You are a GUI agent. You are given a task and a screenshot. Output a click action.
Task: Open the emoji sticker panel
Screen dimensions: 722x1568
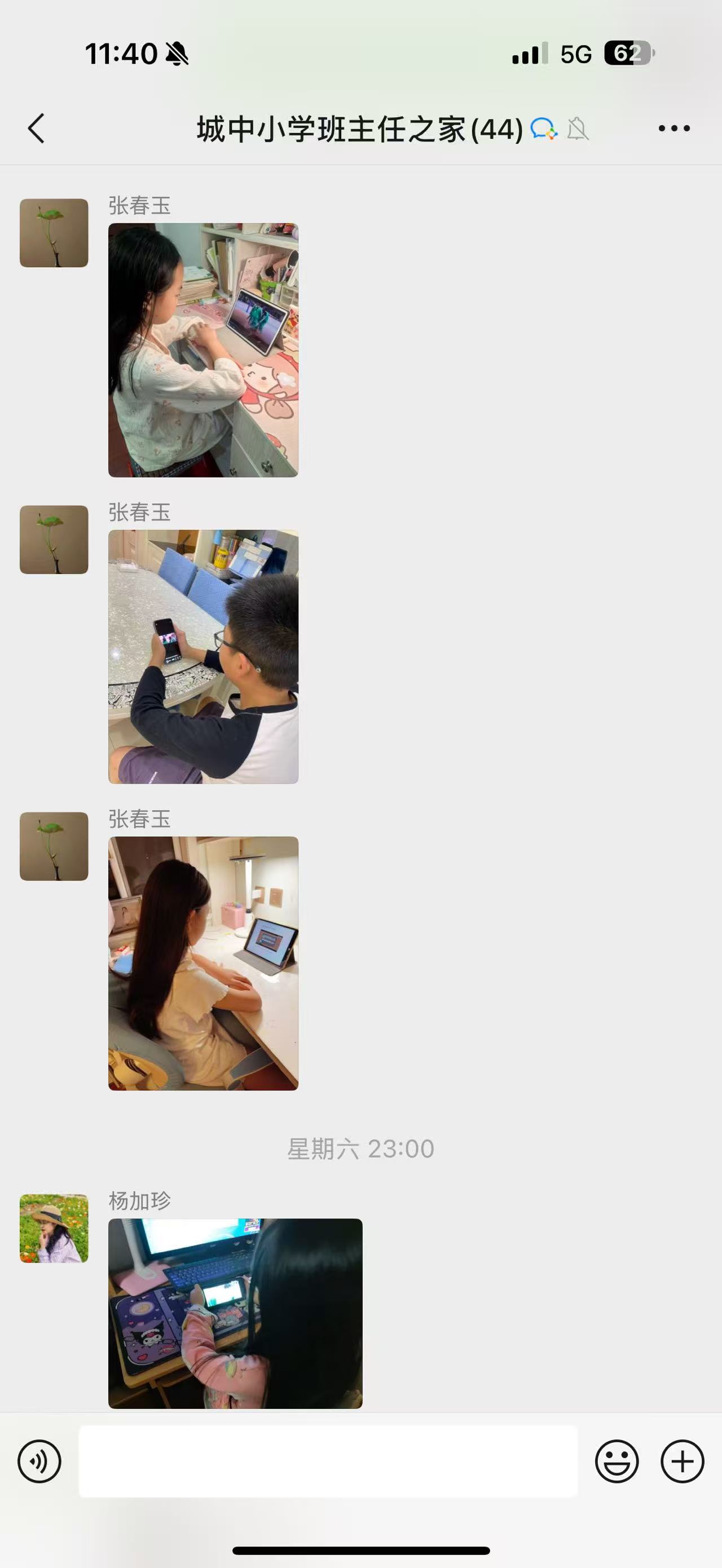[617, 1461]
